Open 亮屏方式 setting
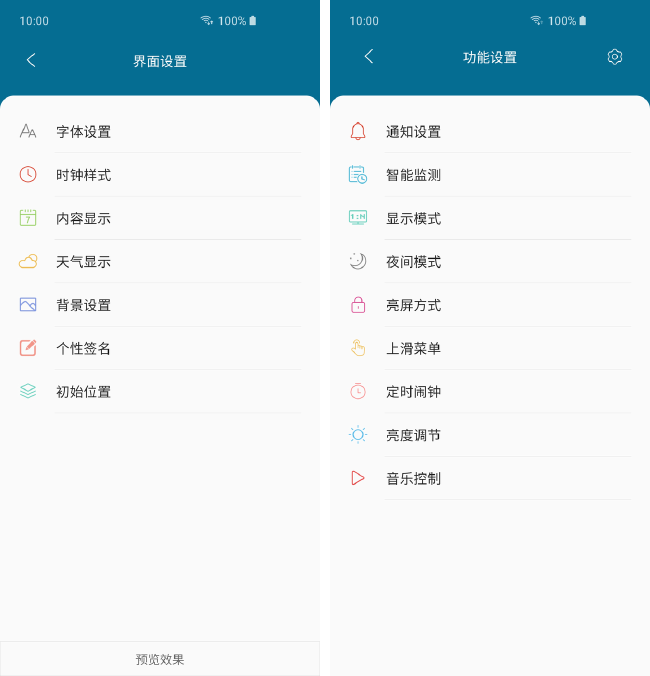Viewport: 650px width, 676px height. (x=414, y=305)
